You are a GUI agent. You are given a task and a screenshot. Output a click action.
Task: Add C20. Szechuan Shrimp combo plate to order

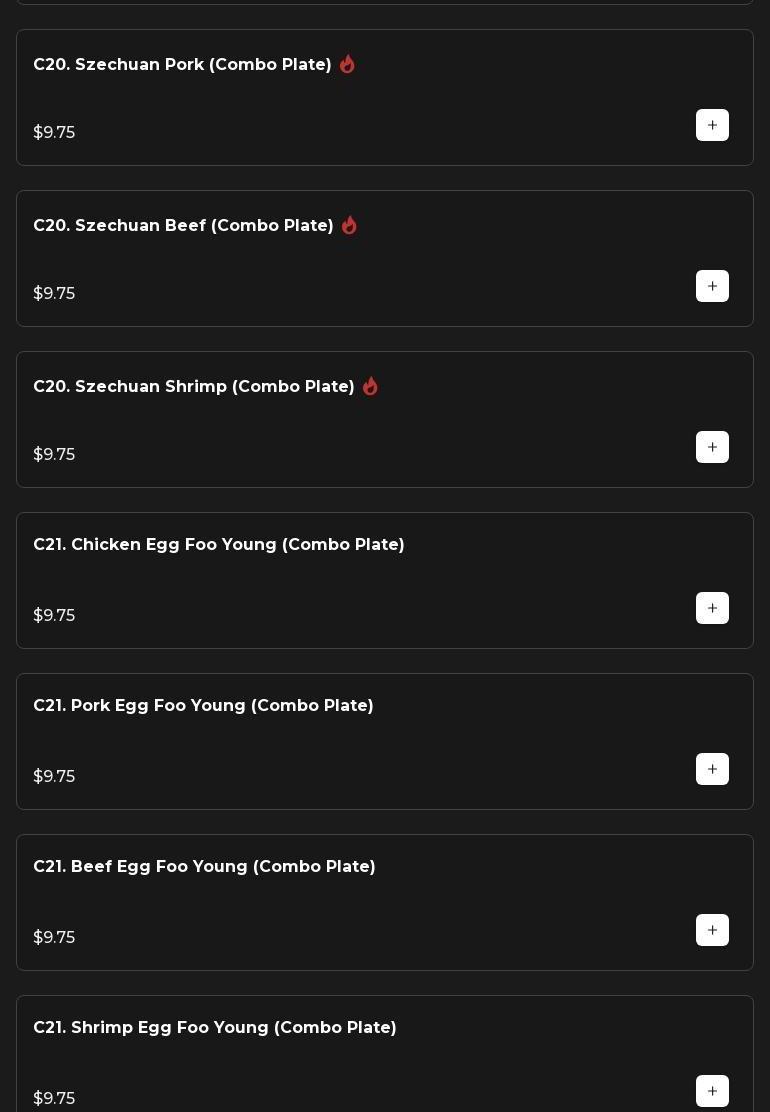(x=712, y=447)
